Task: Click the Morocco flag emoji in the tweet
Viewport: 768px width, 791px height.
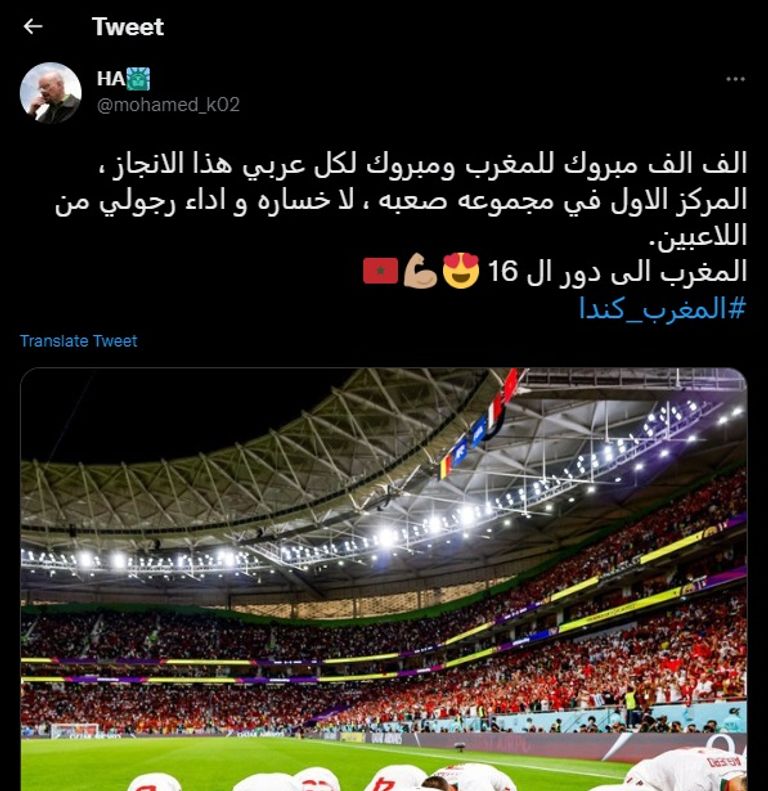Action: tap(381, 270)
